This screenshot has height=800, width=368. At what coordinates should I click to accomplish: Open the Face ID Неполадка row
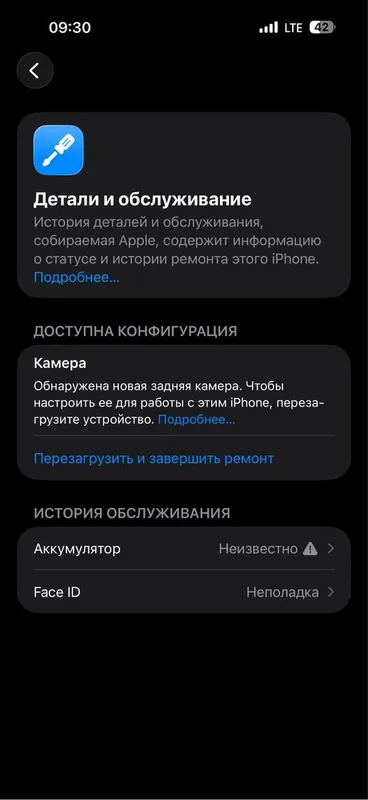point(184,592)
